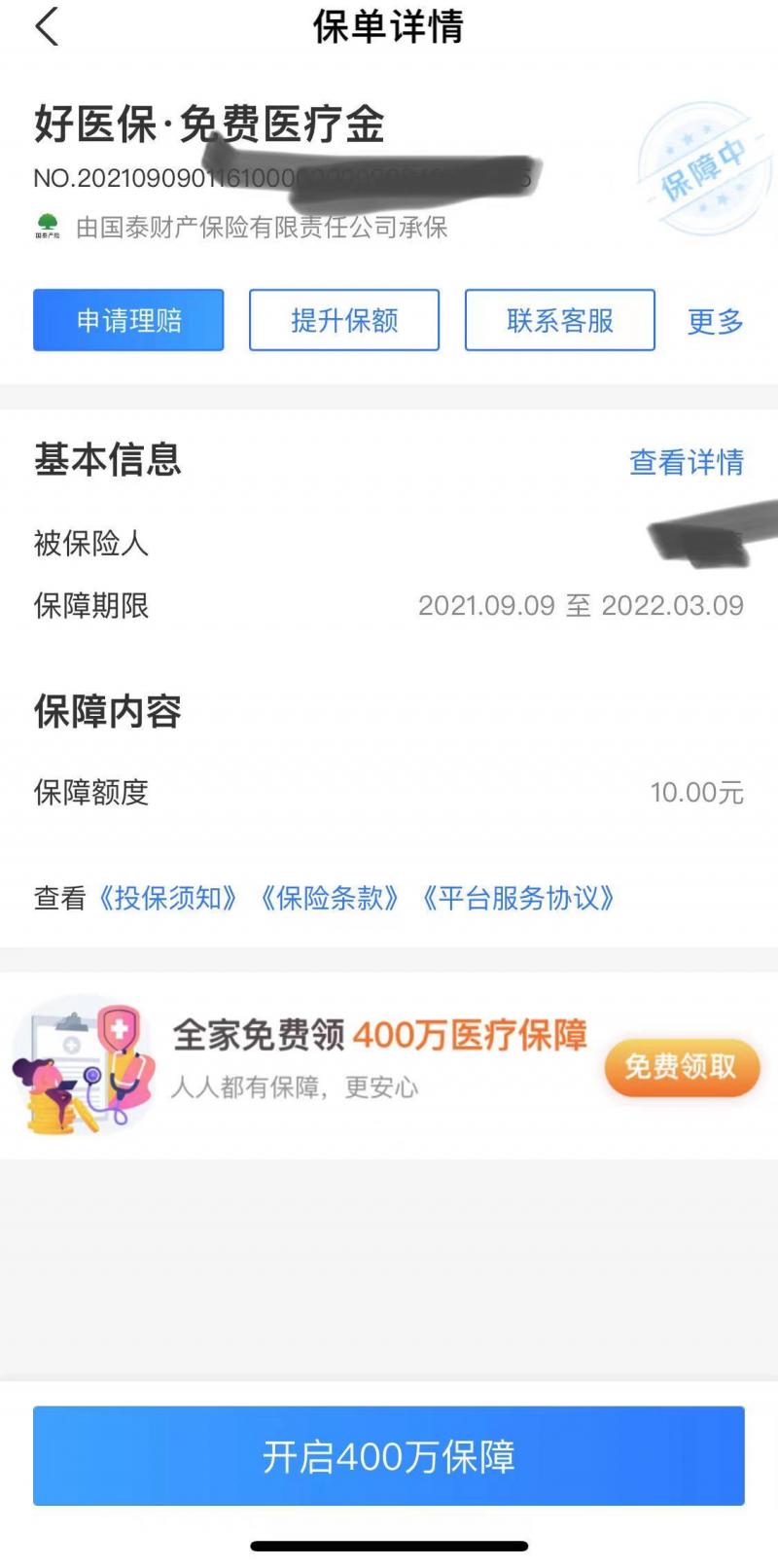Contact support via 联系客服

(x=560, y=320)
